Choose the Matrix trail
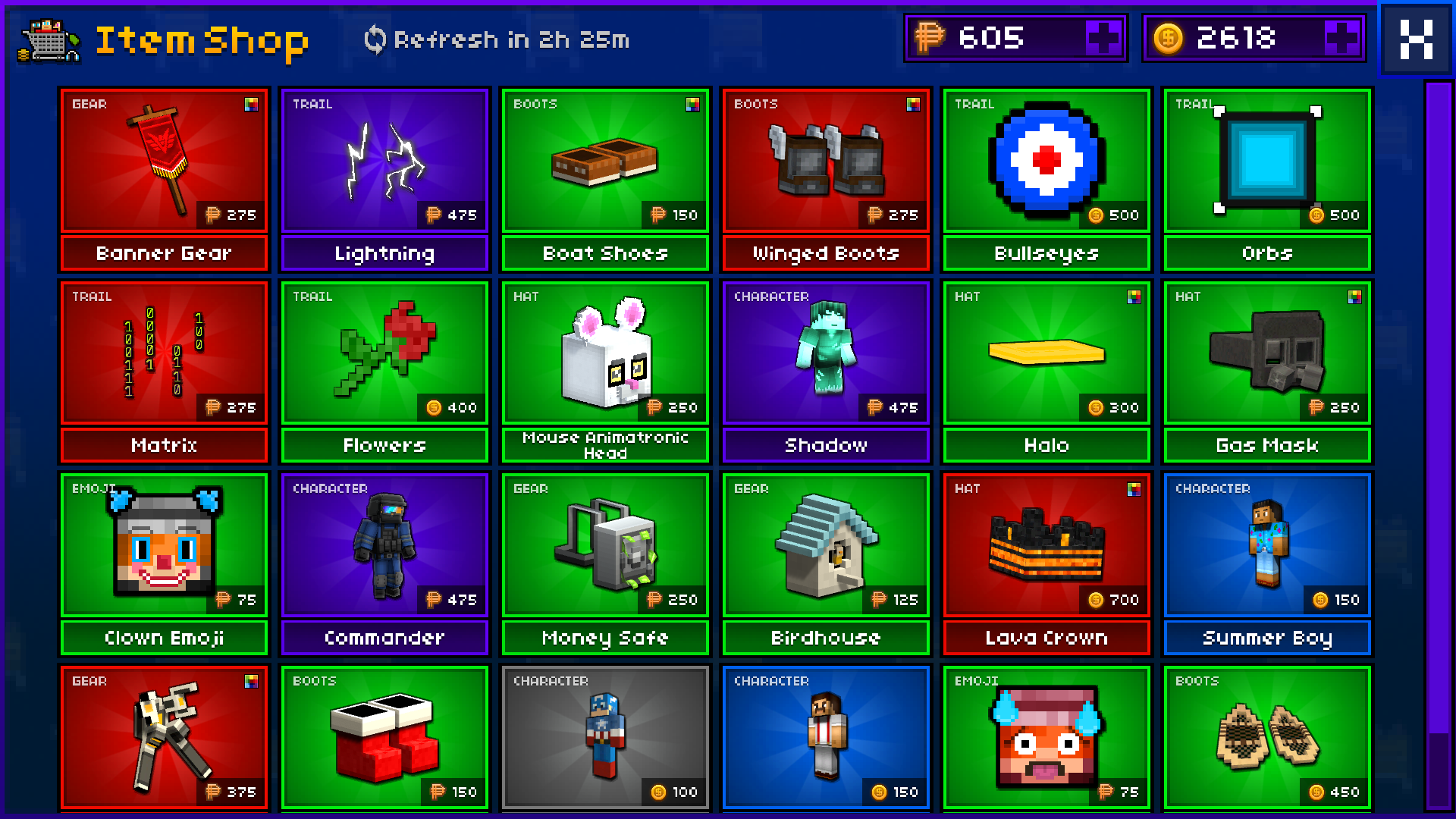This screenshot has width=1456, height=819. (164, 372)
